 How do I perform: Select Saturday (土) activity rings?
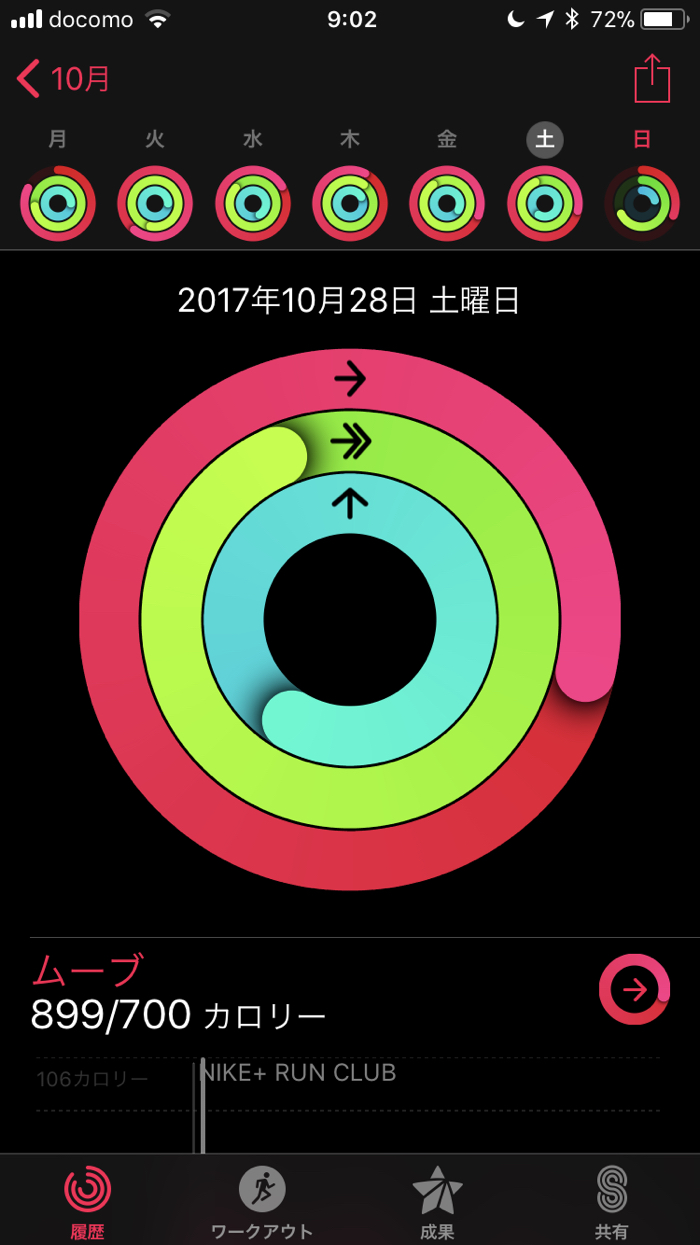(x=545, y=204)
